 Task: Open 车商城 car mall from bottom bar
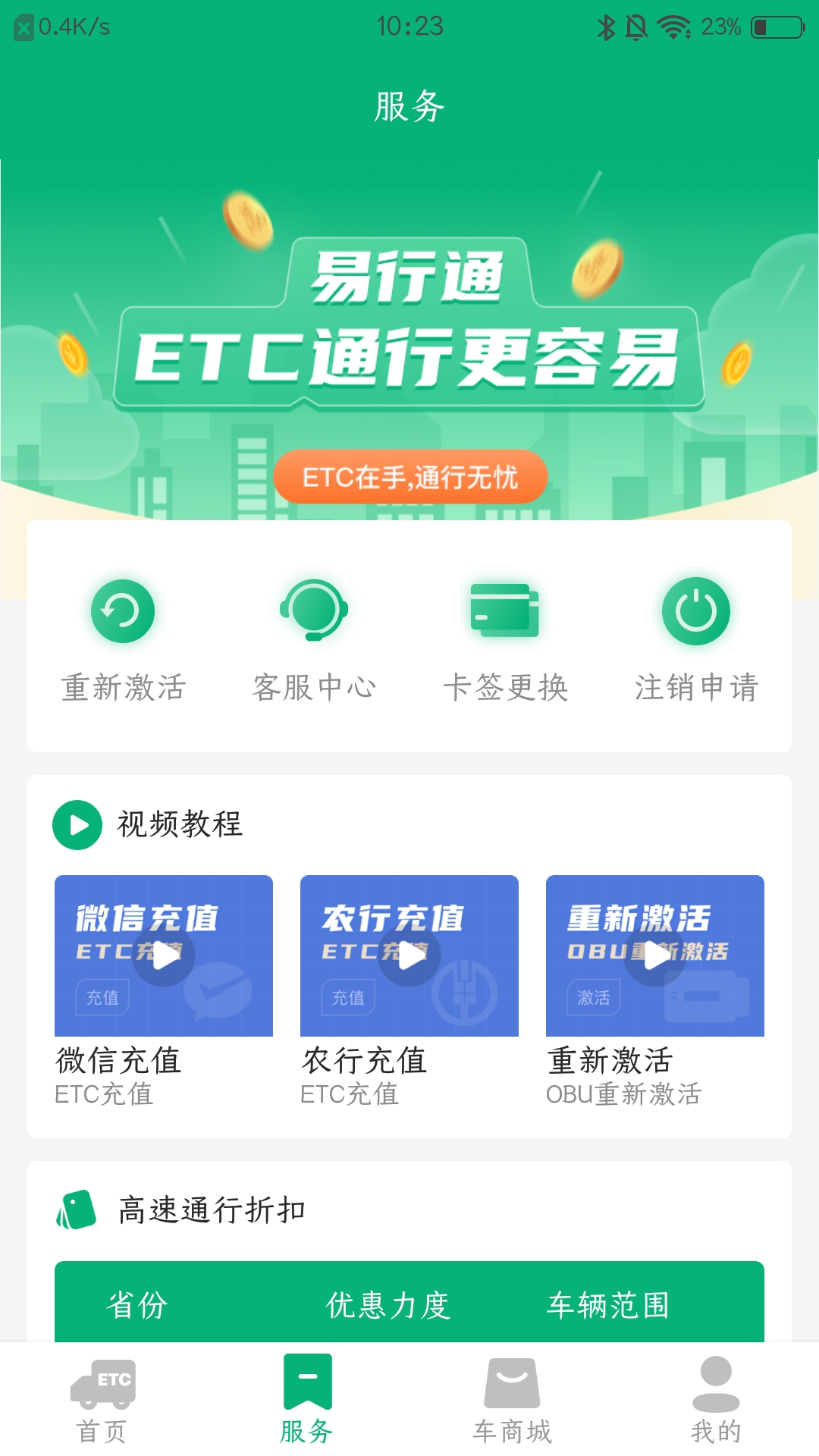tap(511, 1407)
